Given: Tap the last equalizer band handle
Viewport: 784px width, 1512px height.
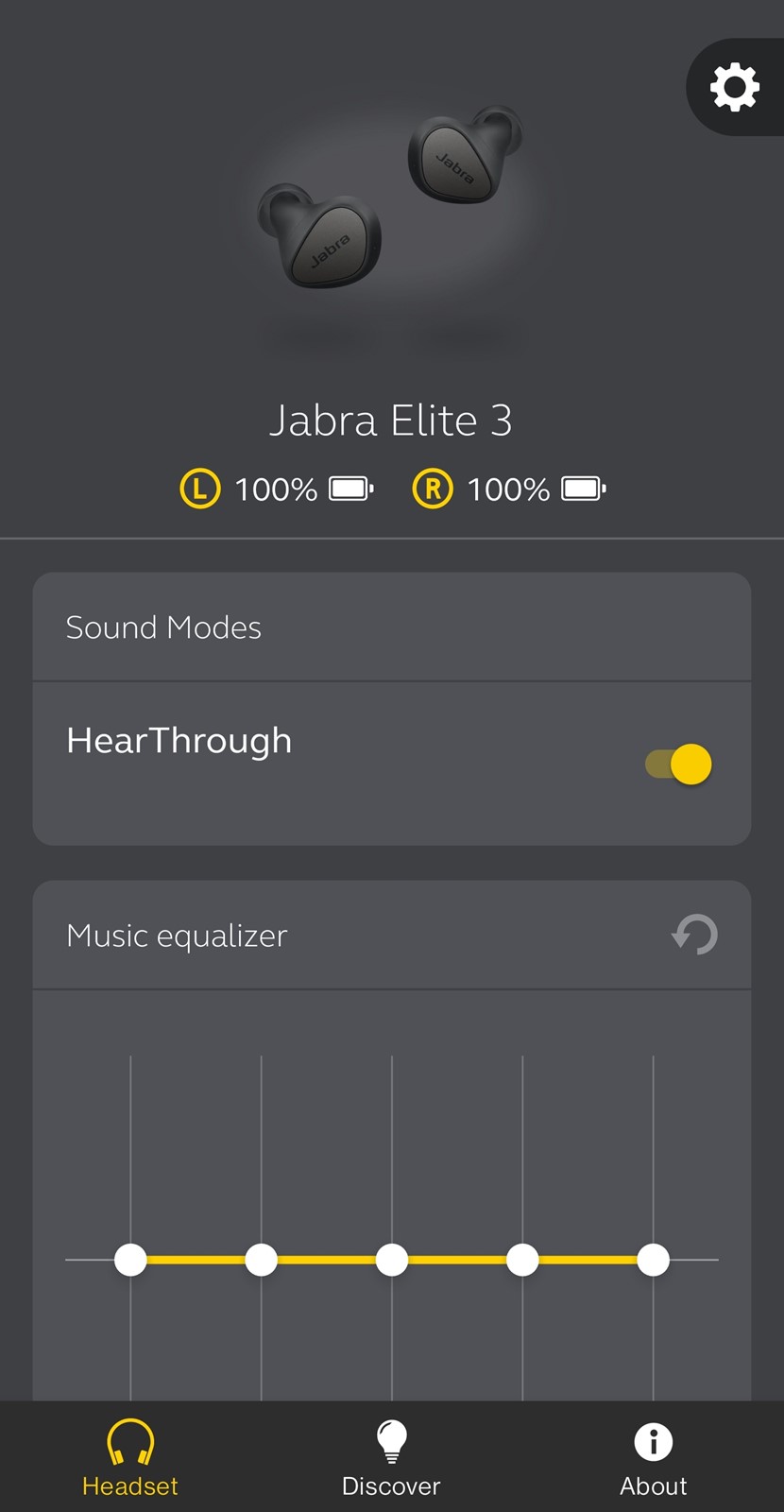Looking at the screenshot, I should click(654, 1260).
